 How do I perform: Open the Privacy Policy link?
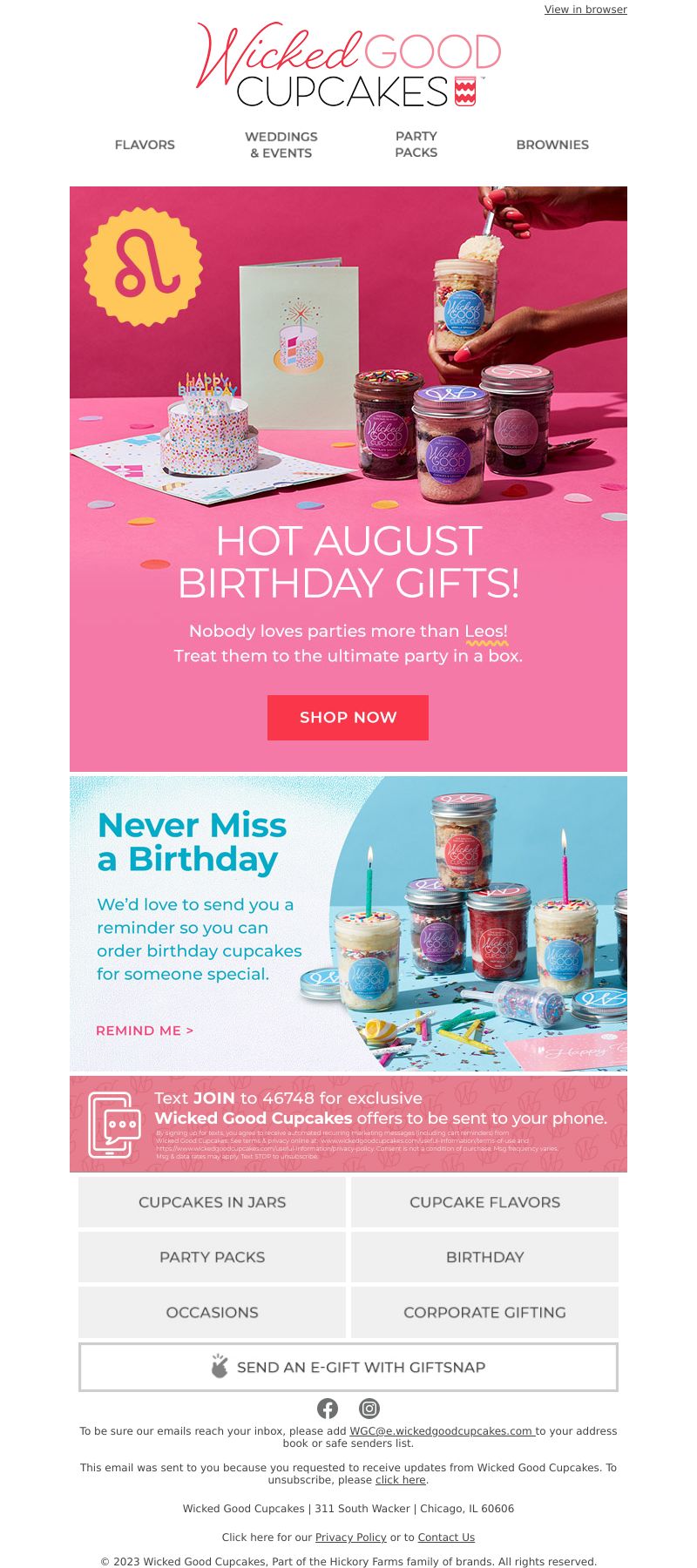pyautogui.click(x=350, y=1538)
